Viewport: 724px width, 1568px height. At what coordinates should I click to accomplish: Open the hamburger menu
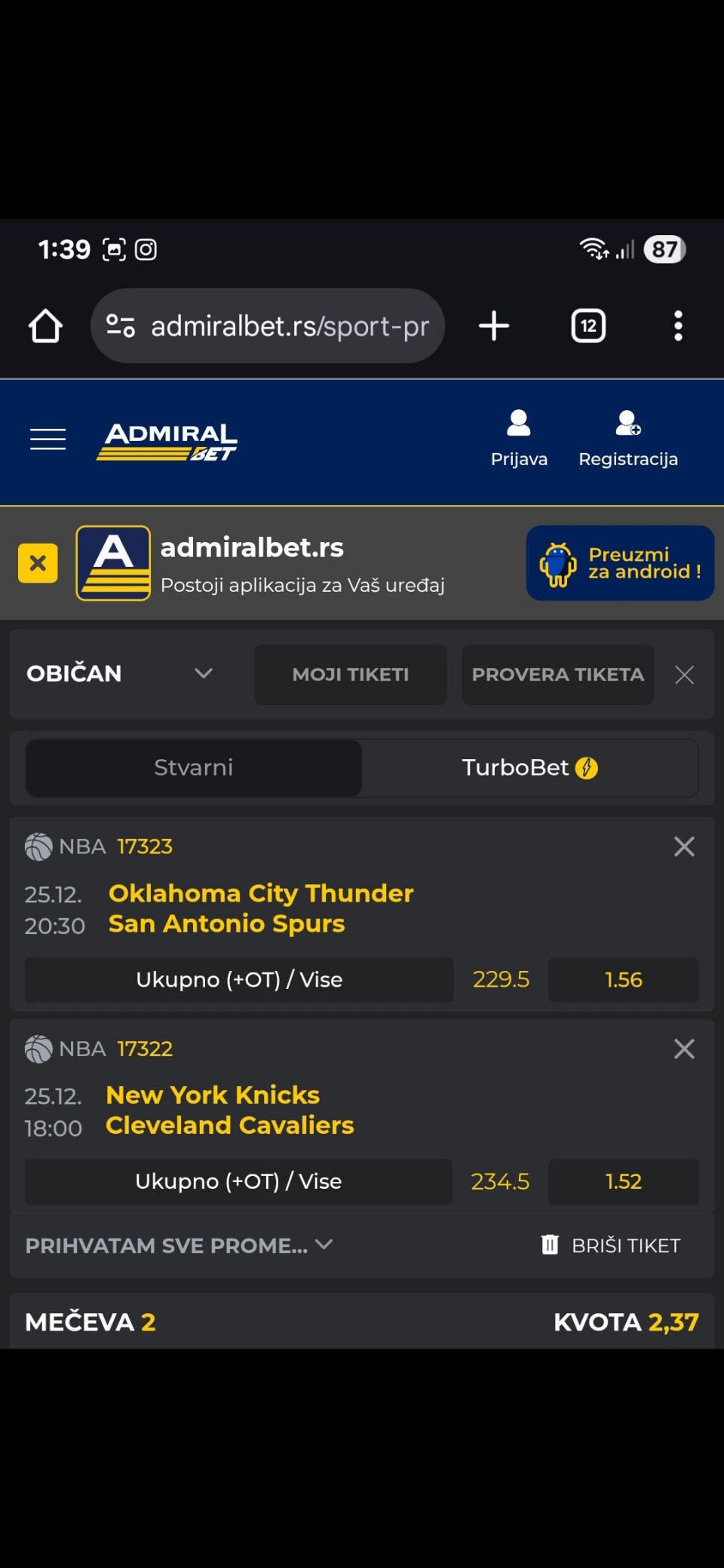pos(48,439)
